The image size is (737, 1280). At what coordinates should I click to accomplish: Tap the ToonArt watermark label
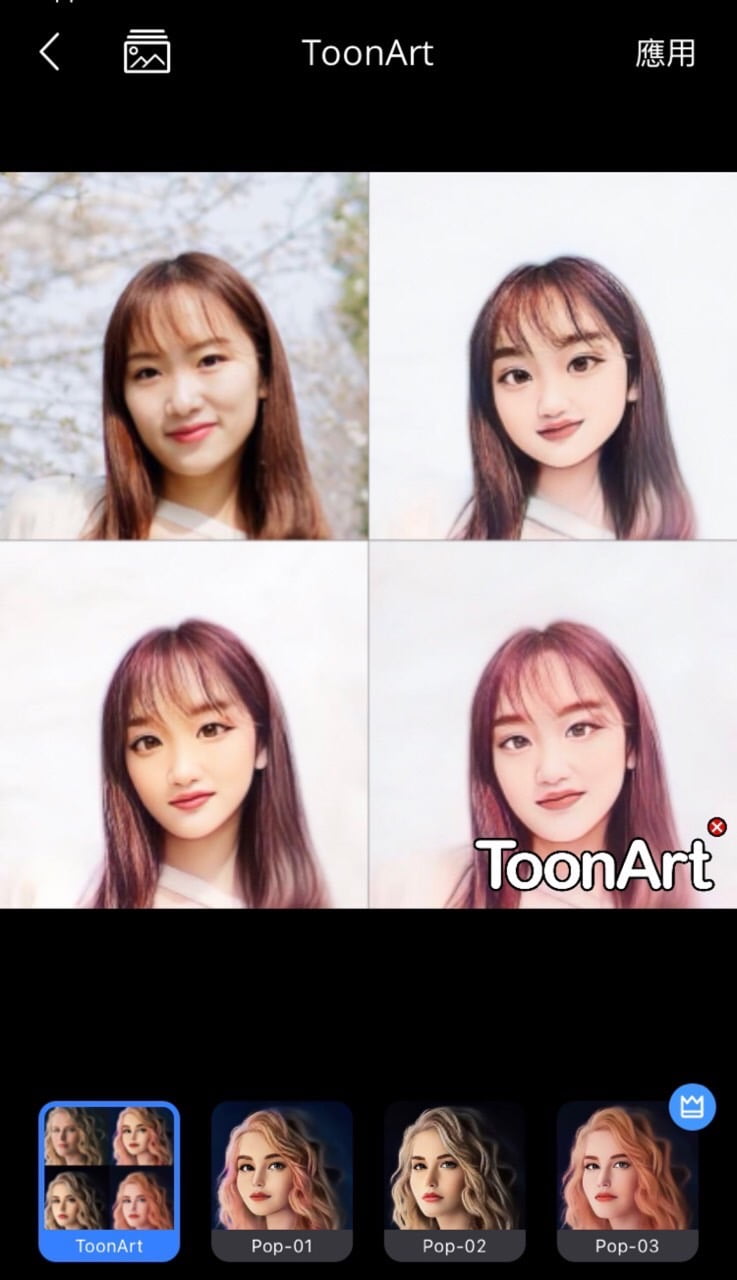[x=597, y=864]
